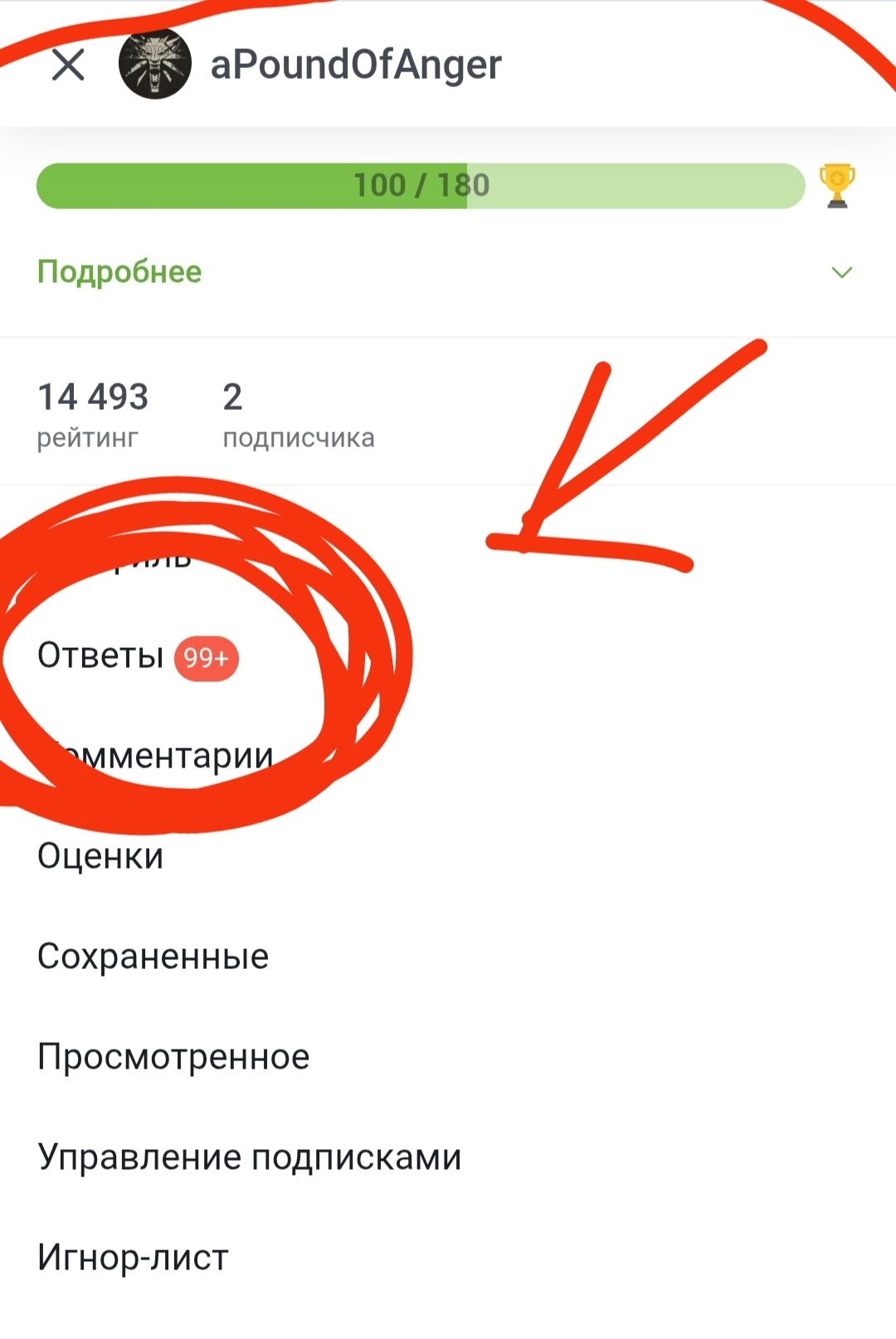View the 2 подписчика list

click(297, 415)
